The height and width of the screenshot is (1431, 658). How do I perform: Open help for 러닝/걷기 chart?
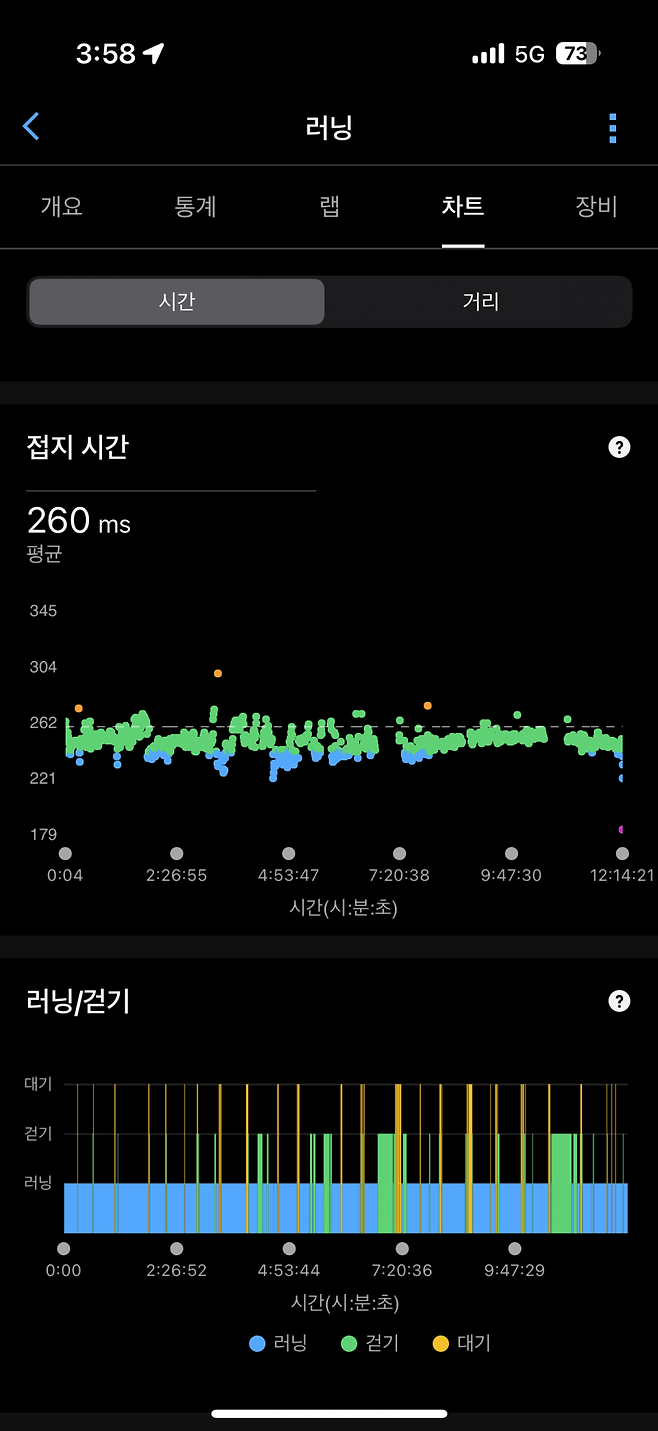click(619, 1001)
